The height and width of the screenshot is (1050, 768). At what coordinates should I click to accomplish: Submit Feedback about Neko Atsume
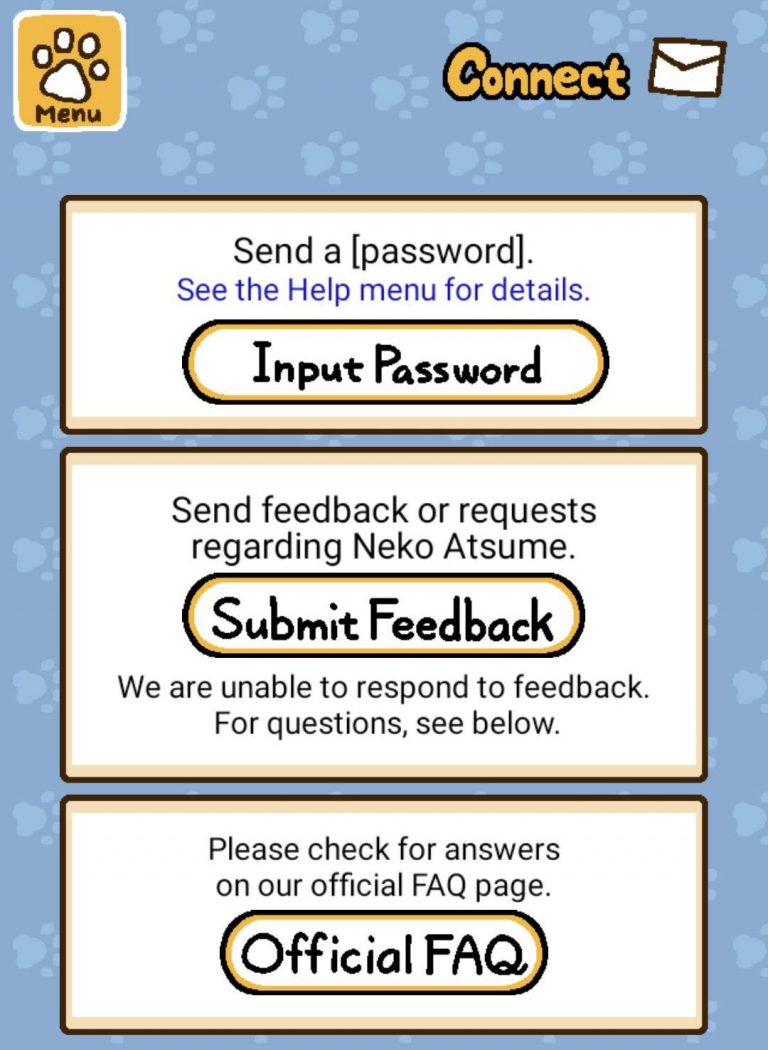(x=382, y=616)
